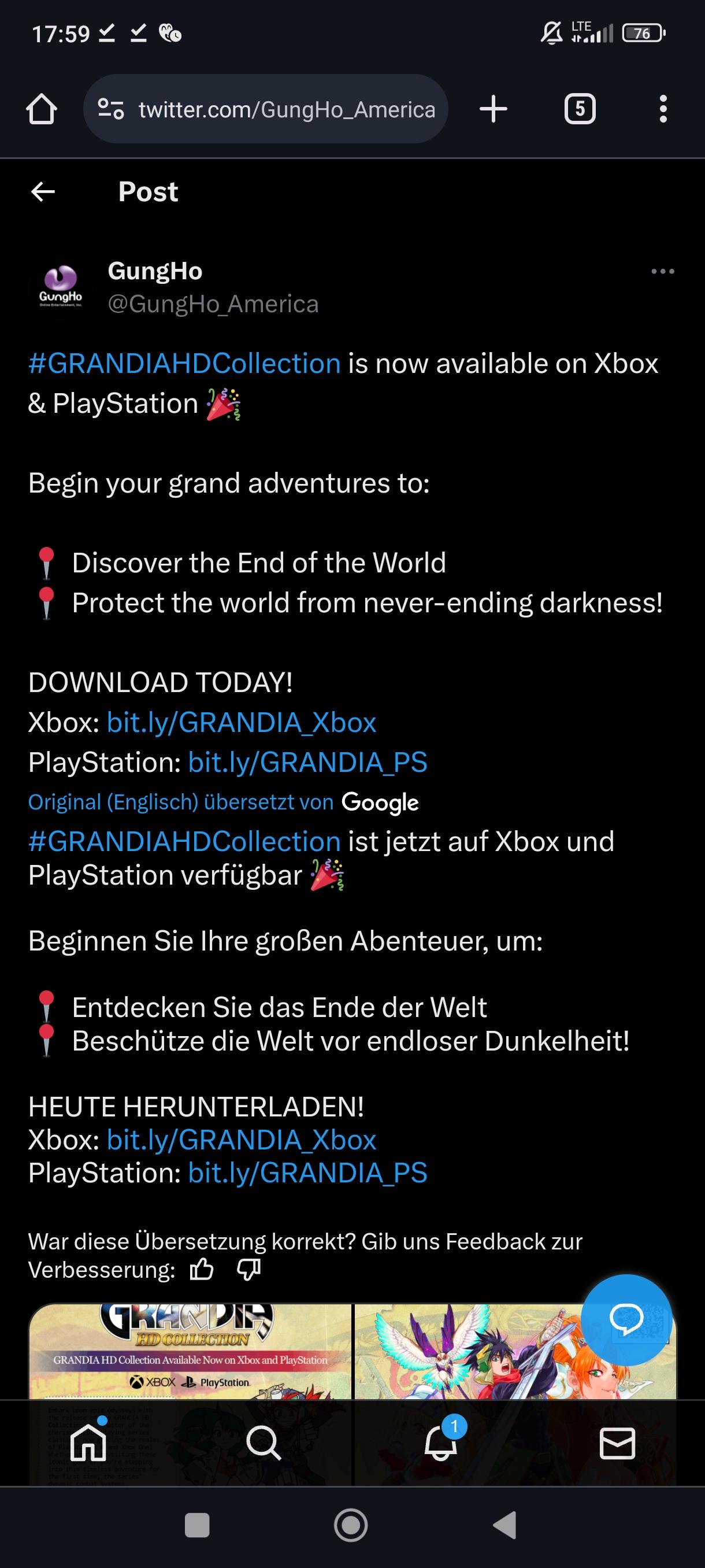Open the original bit.ly/GRANDIA_Xbox link
This screenshot has width=705, height=1568.
tap(242, 723)
